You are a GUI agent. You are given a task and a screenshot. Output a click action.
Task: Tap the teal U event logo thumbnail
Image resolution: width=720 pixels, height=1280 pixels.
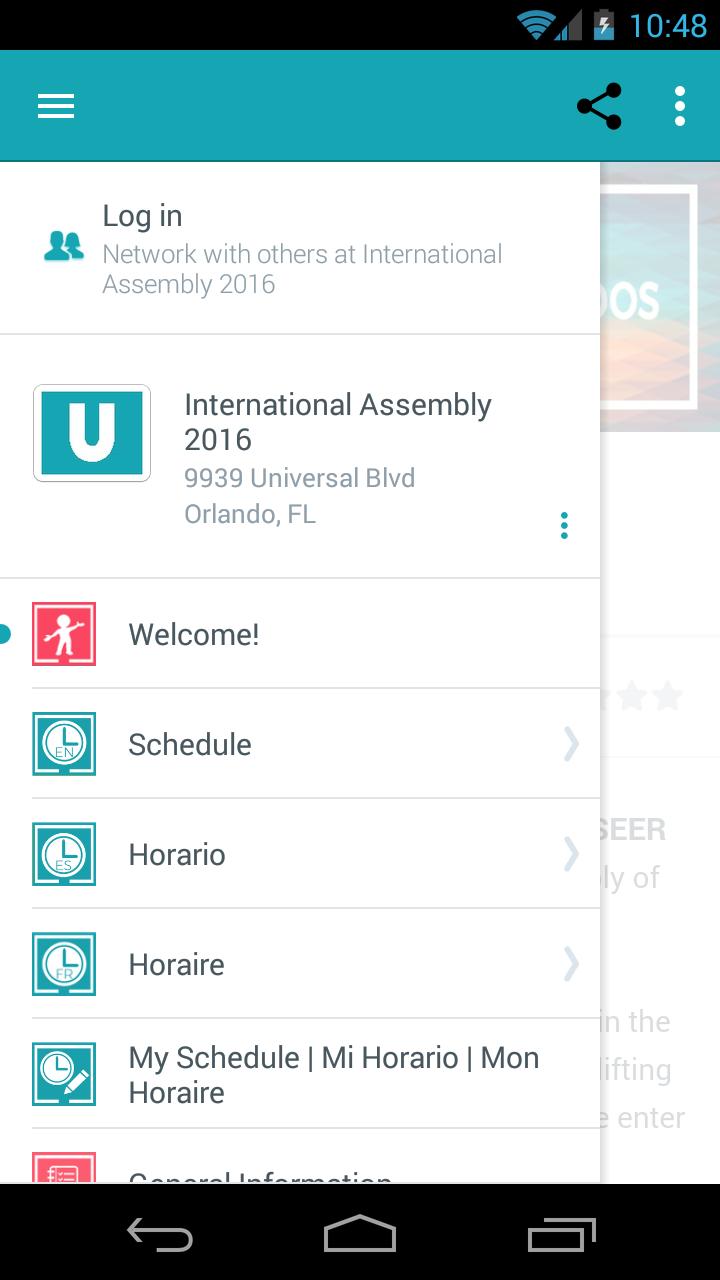click(91, 432)
